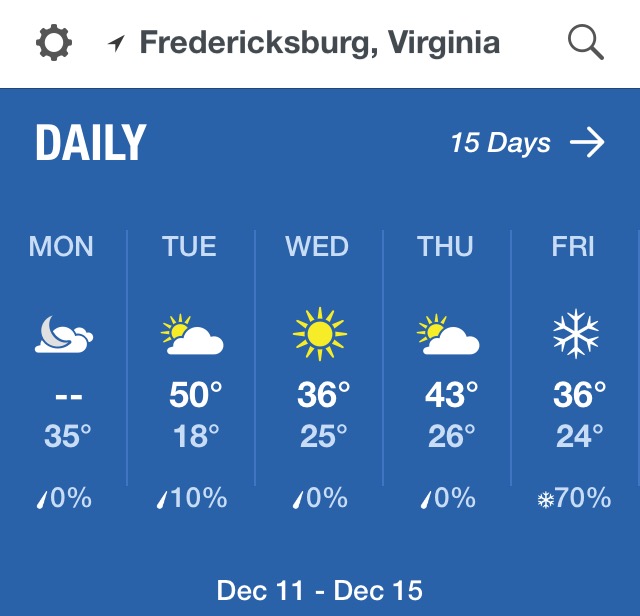This screenshot has height=616, width=640.
Task: Select Tuesday's forecast column
Action: [x=190, y=370]
